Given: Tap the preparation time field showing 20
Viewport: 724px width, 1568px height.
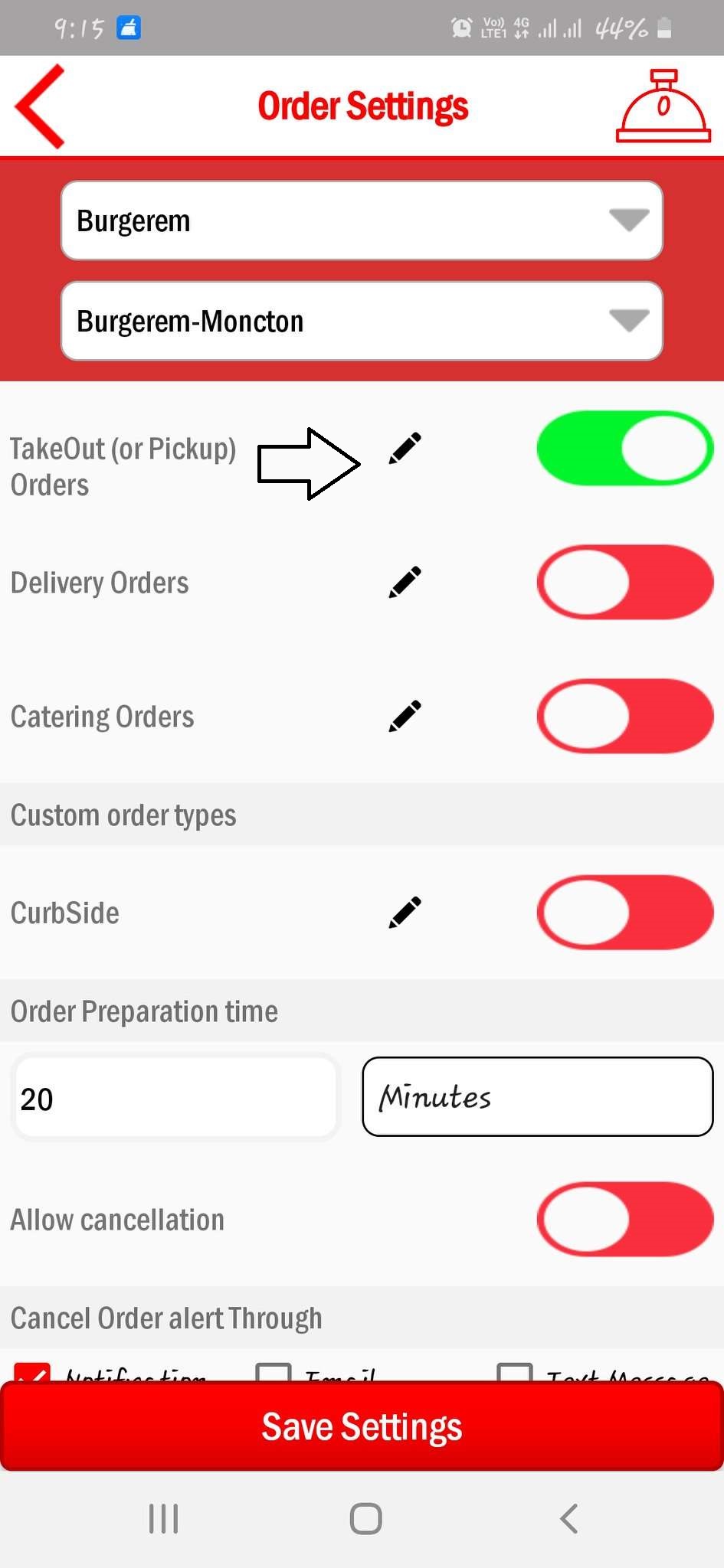Looking at the screenshot, I should pos(175,1098).
